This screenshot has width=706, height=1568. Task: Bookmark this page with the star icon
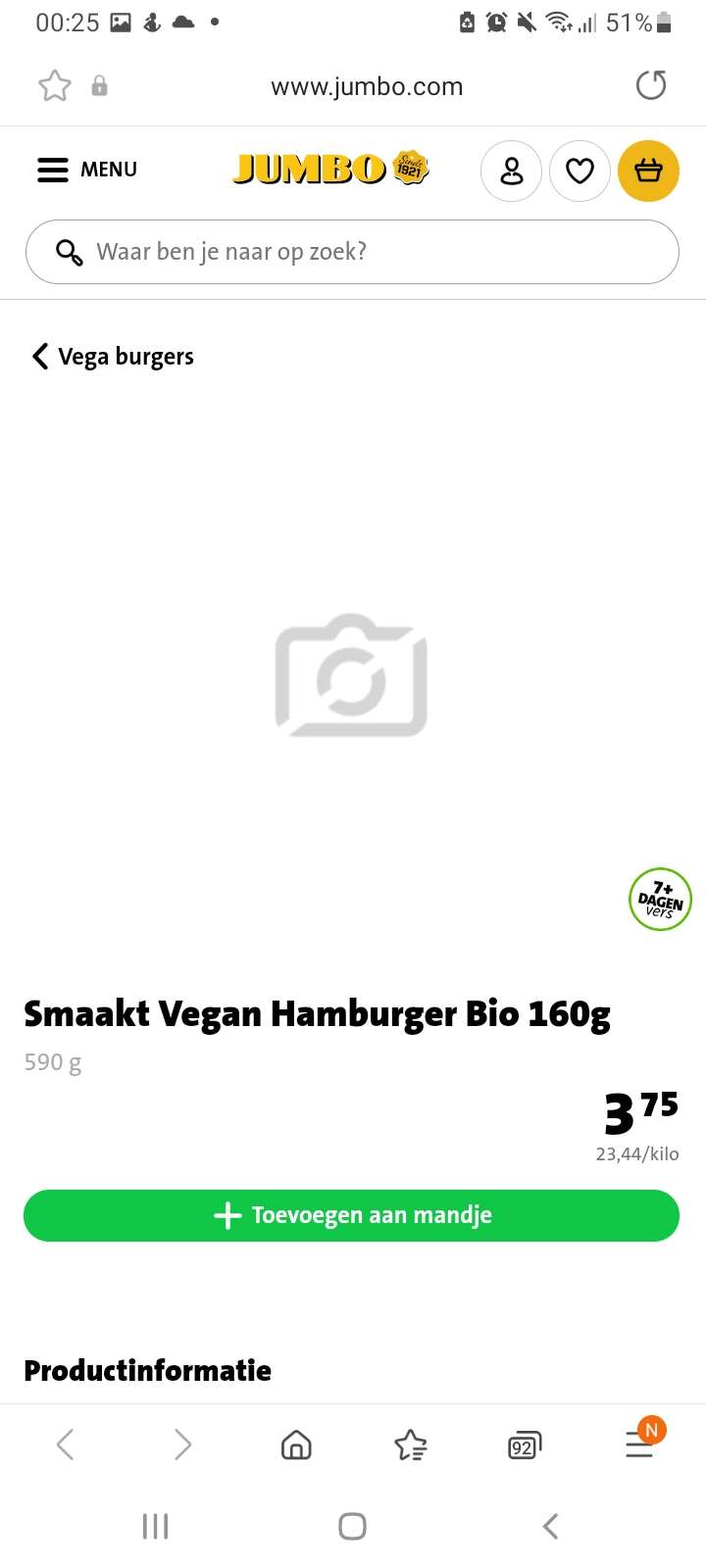point(55,86)
